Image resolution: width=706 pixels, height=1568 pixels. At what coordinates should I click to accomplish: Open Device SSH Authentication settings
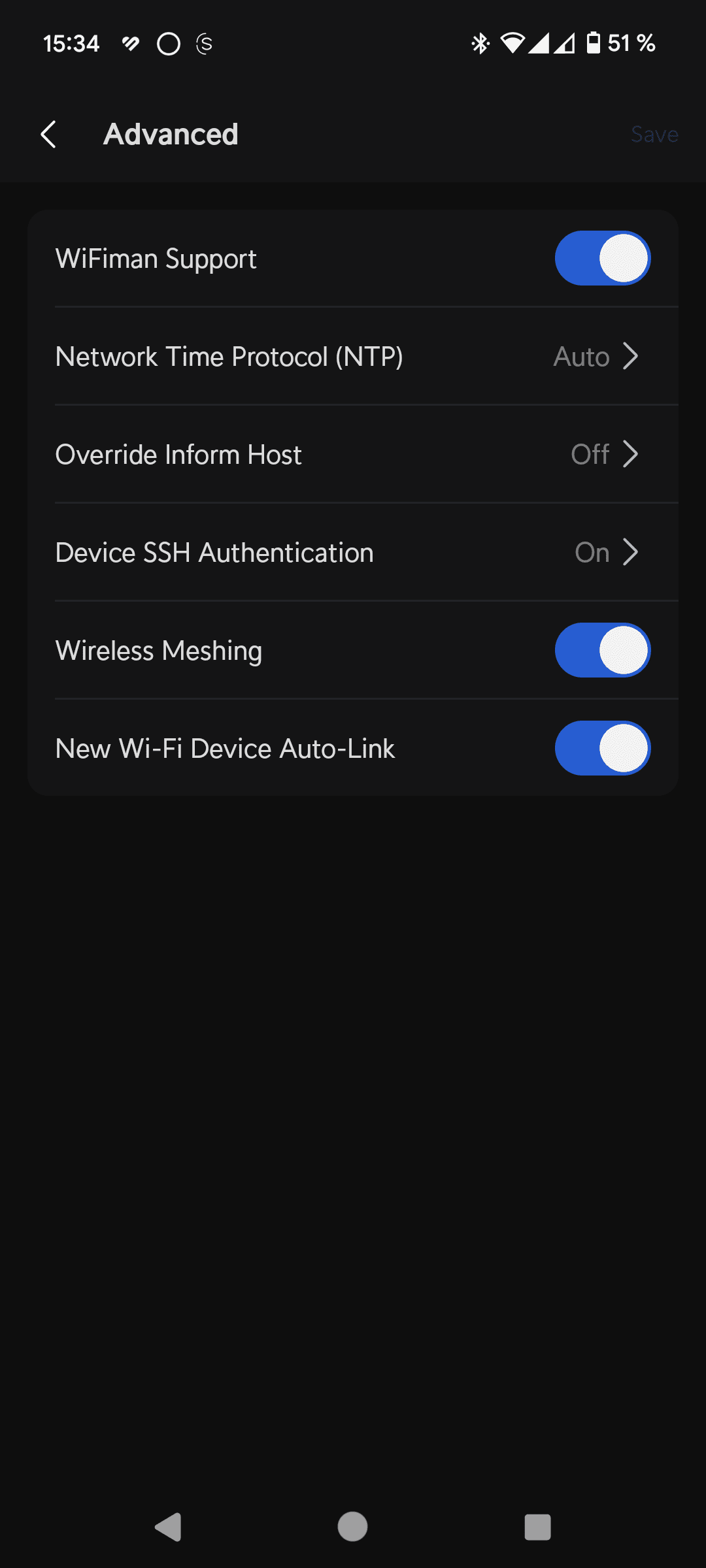[x=353, y=553]
